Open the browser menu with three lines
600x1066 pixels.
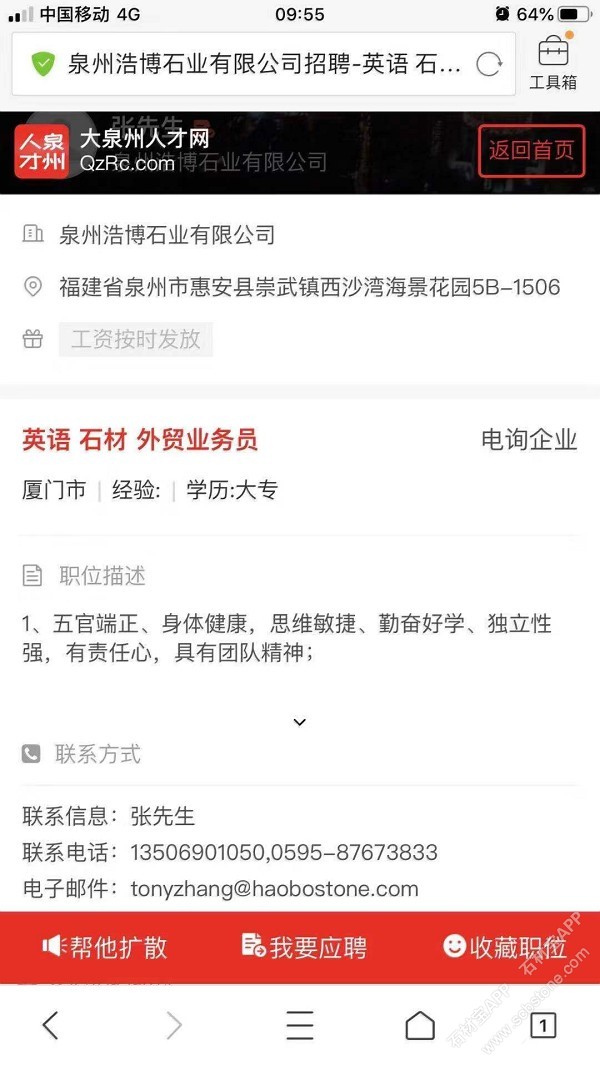299,1025
